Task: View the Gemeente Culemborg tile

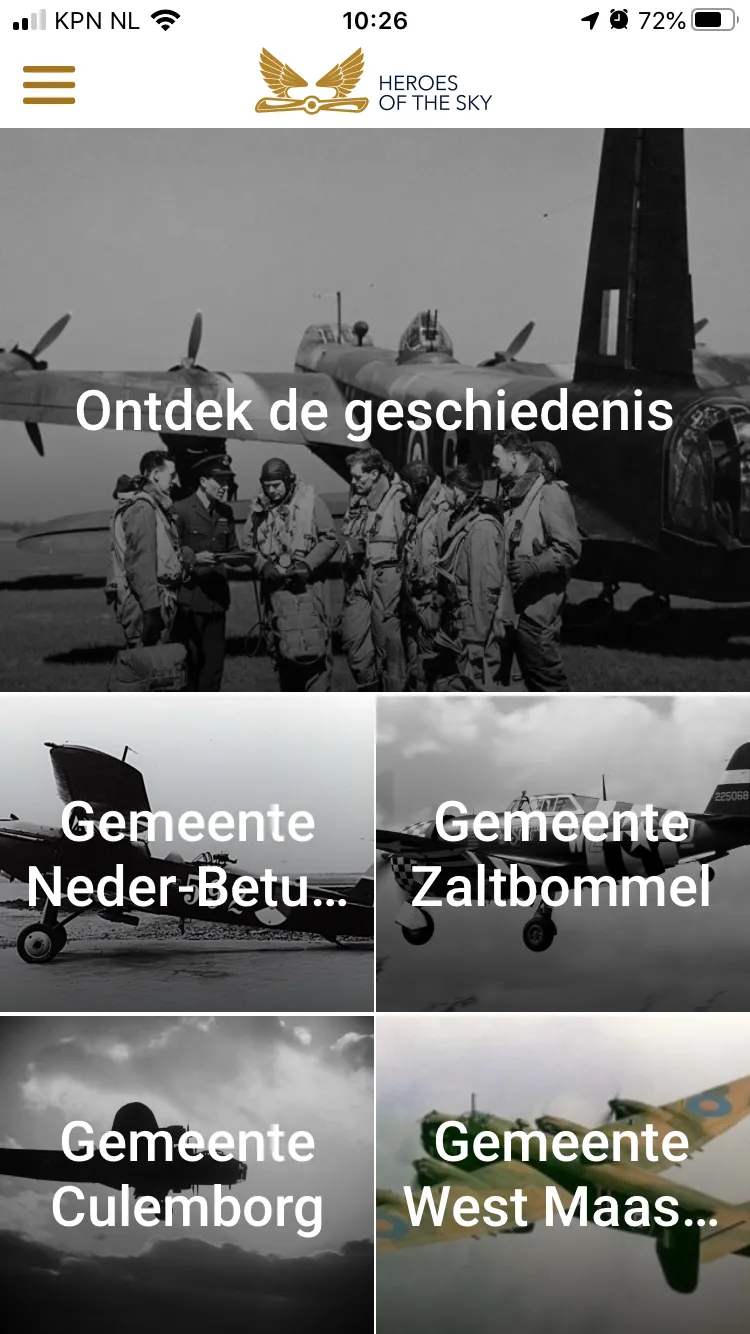Action: pos(187,1174)
